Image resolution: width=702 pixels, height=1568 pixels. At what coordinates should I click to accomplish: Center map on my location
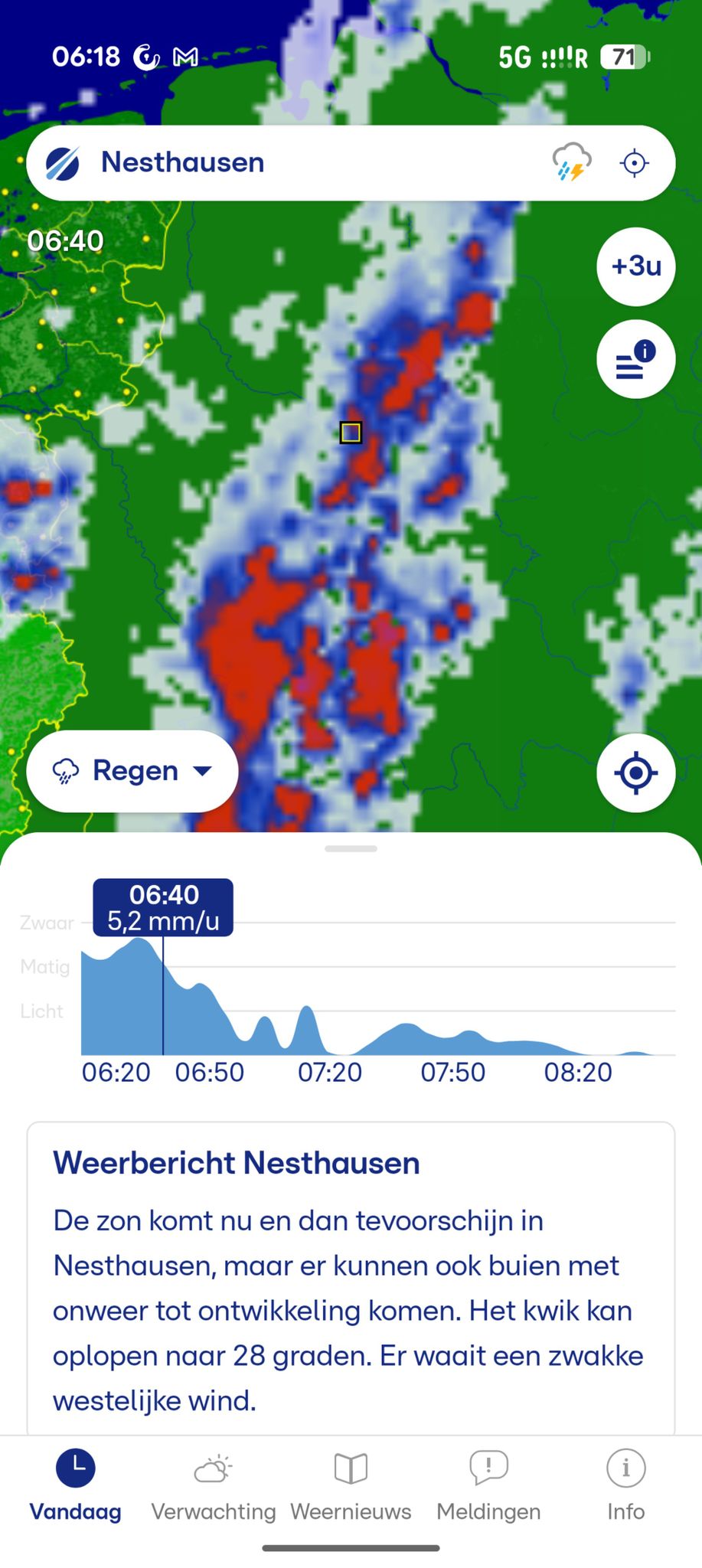pos(636,773)
